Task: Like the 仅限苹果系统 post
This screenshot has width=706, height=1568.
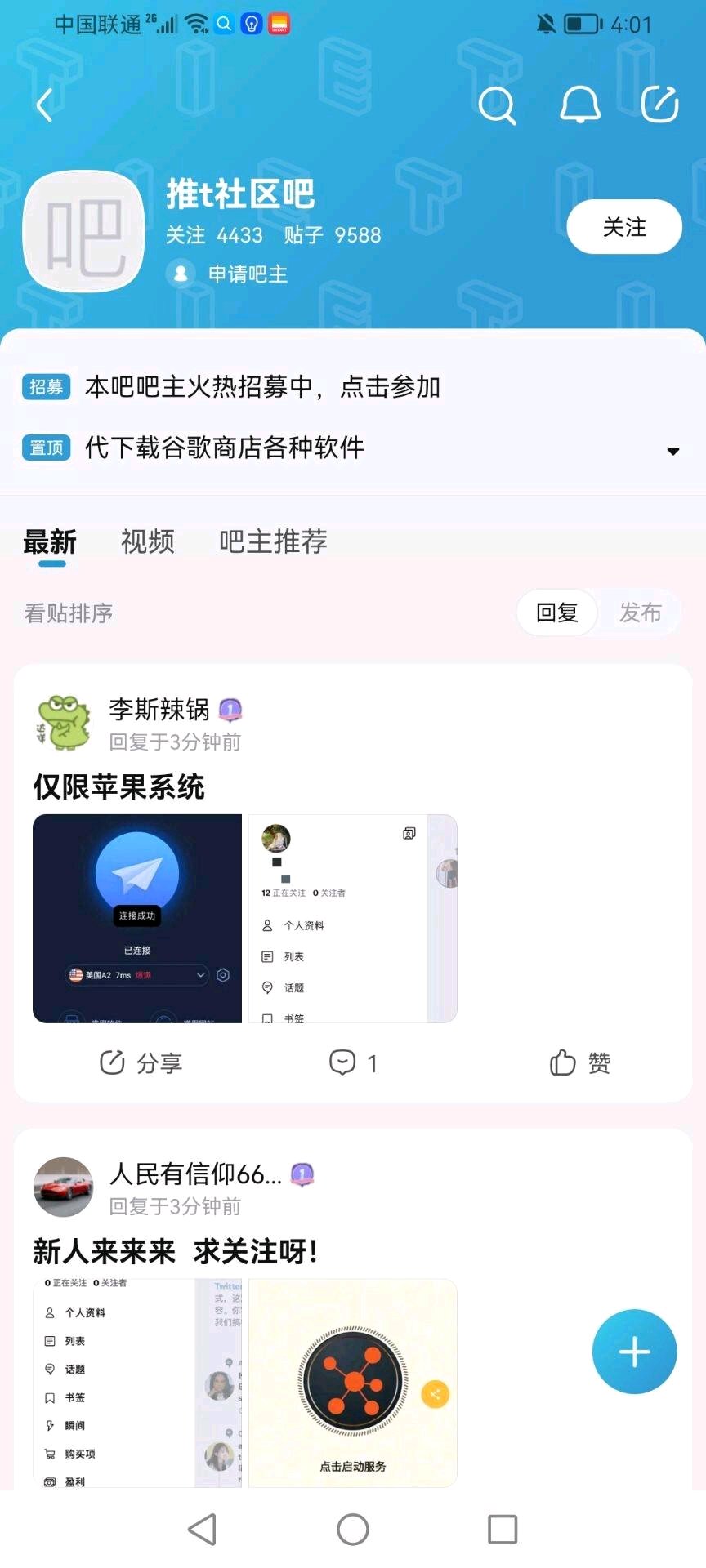Action: (x=579, y=1062)
